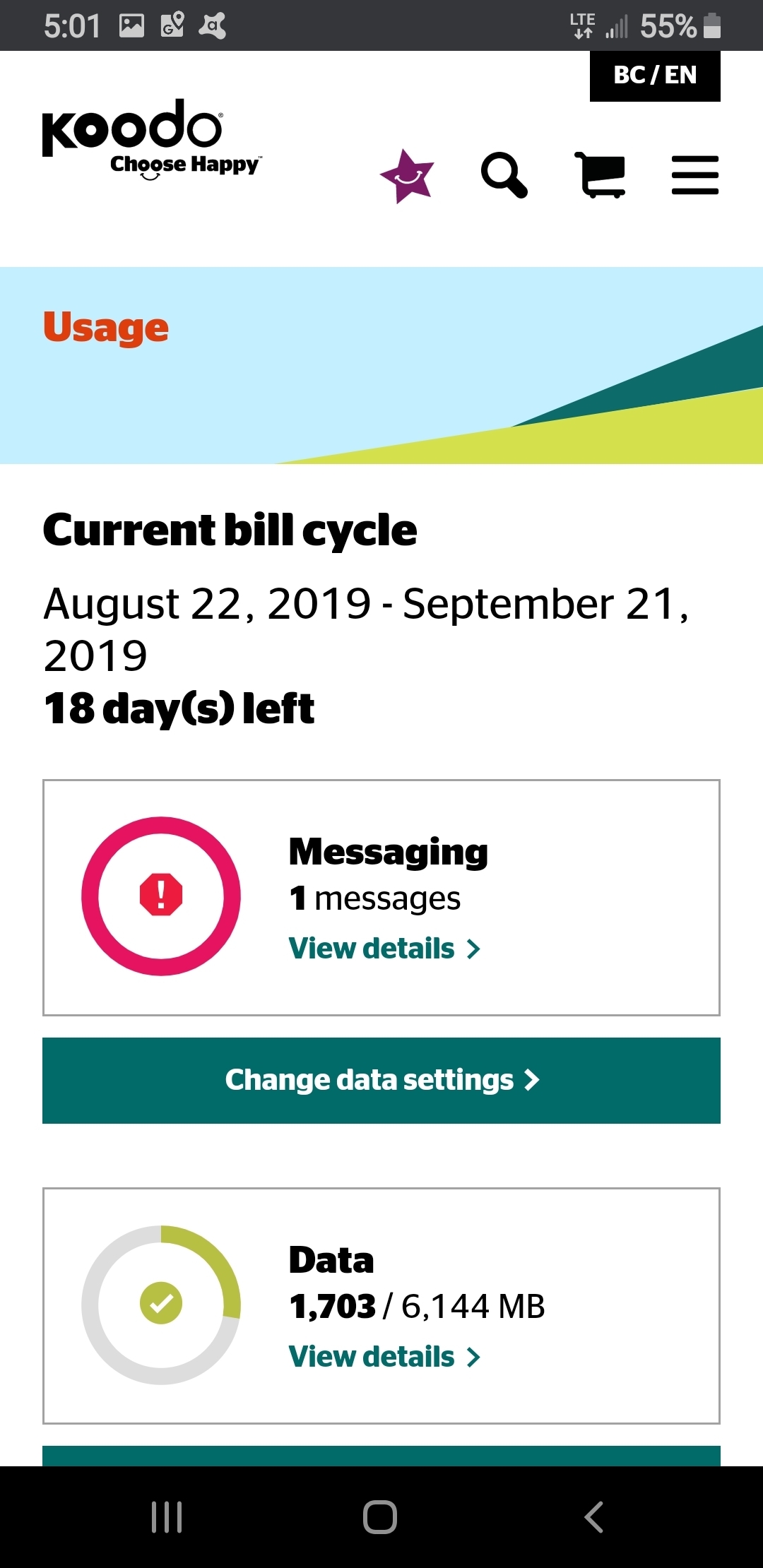
Task: View details for Data usage
Action: click(x=385, y=1357)
